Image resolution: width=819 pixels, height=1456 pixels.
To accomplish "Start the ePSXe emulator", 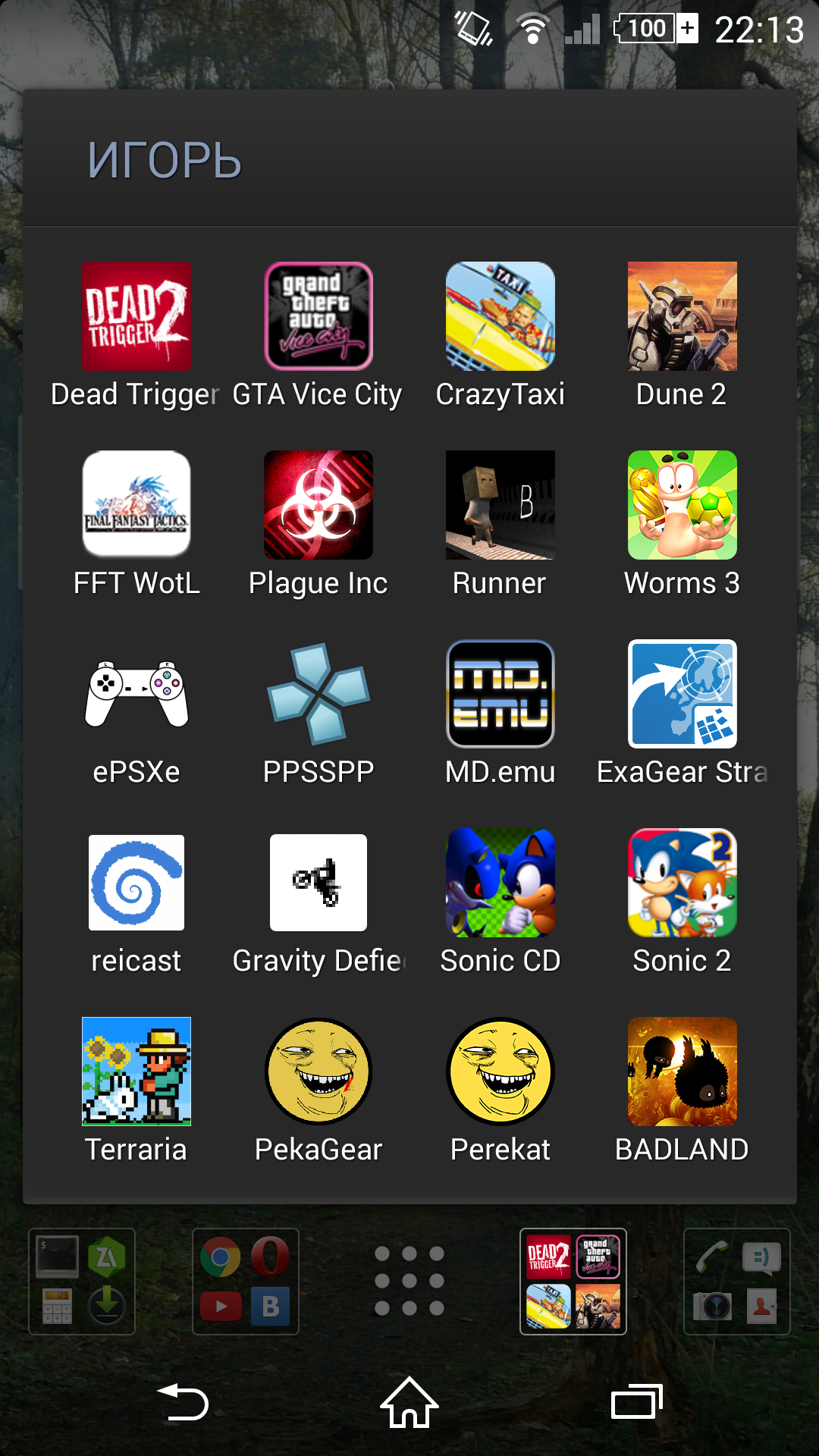I will [136, 694].
